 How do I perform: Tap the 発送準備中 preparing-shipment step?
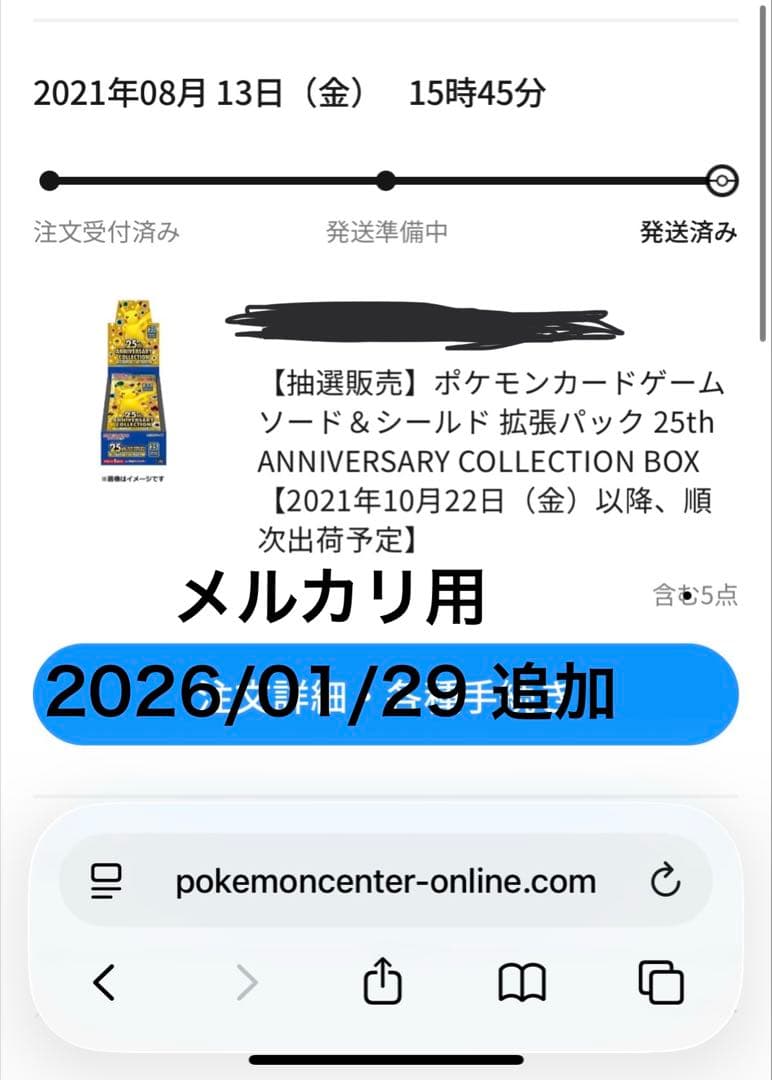(387, 228)
